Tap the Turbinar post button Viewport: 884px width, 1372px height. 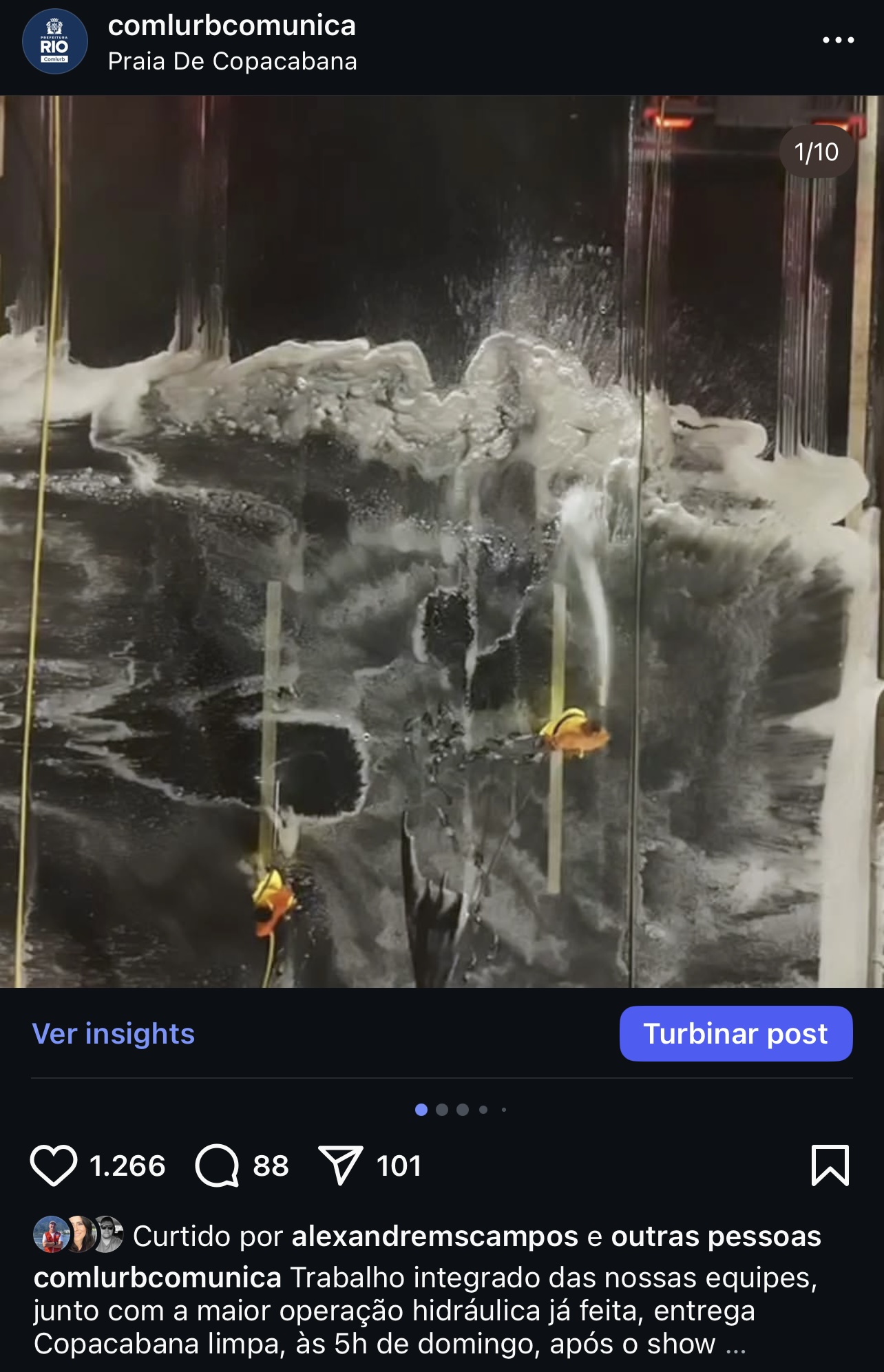[x=735, y=1033]
